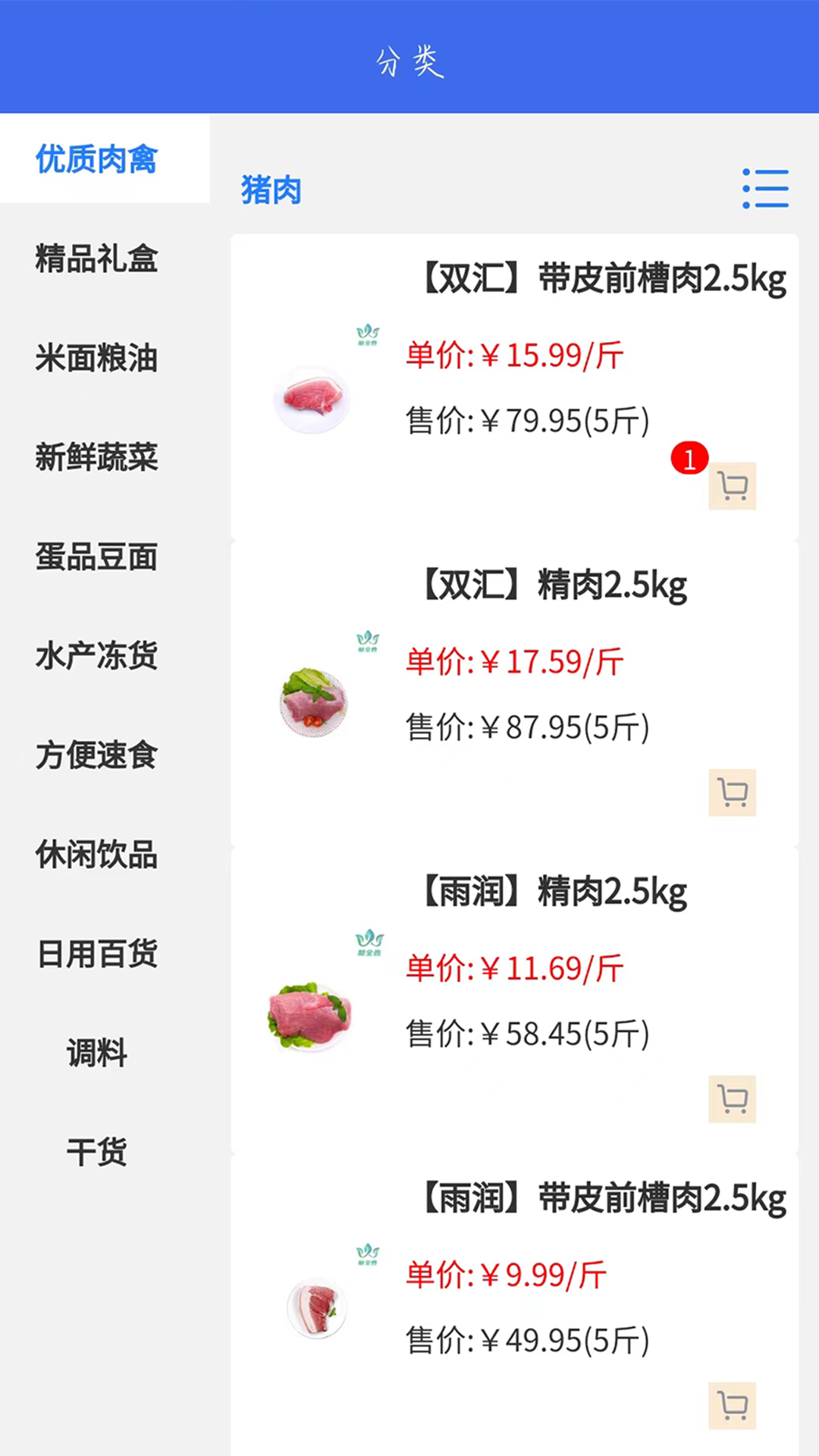The image size is (819, 1456).
Task: Open the 水产冻货 category
Action: [96, 657]
